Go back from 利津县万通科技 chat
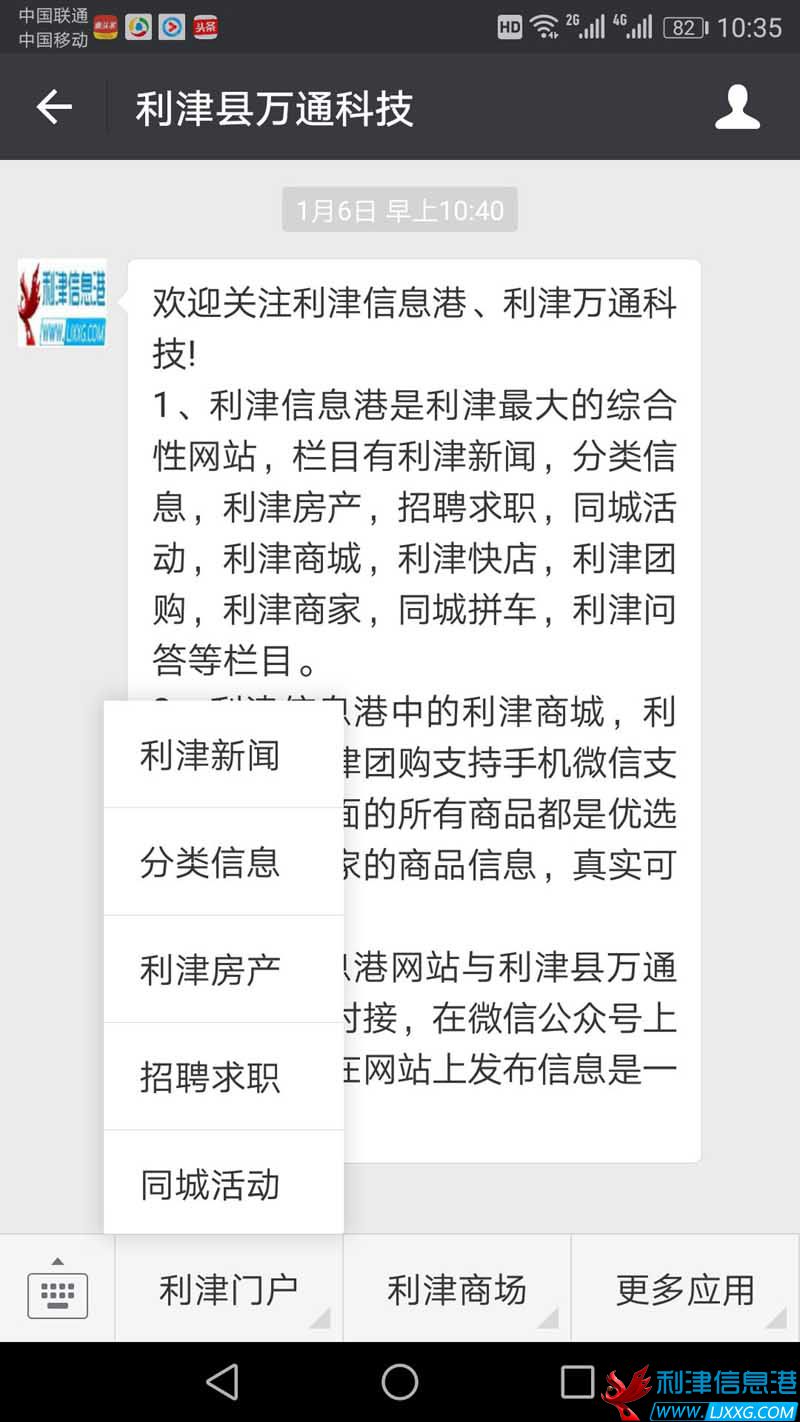Image resolution: width=800 pixels, height=1422 pixels. pos(54,107)
